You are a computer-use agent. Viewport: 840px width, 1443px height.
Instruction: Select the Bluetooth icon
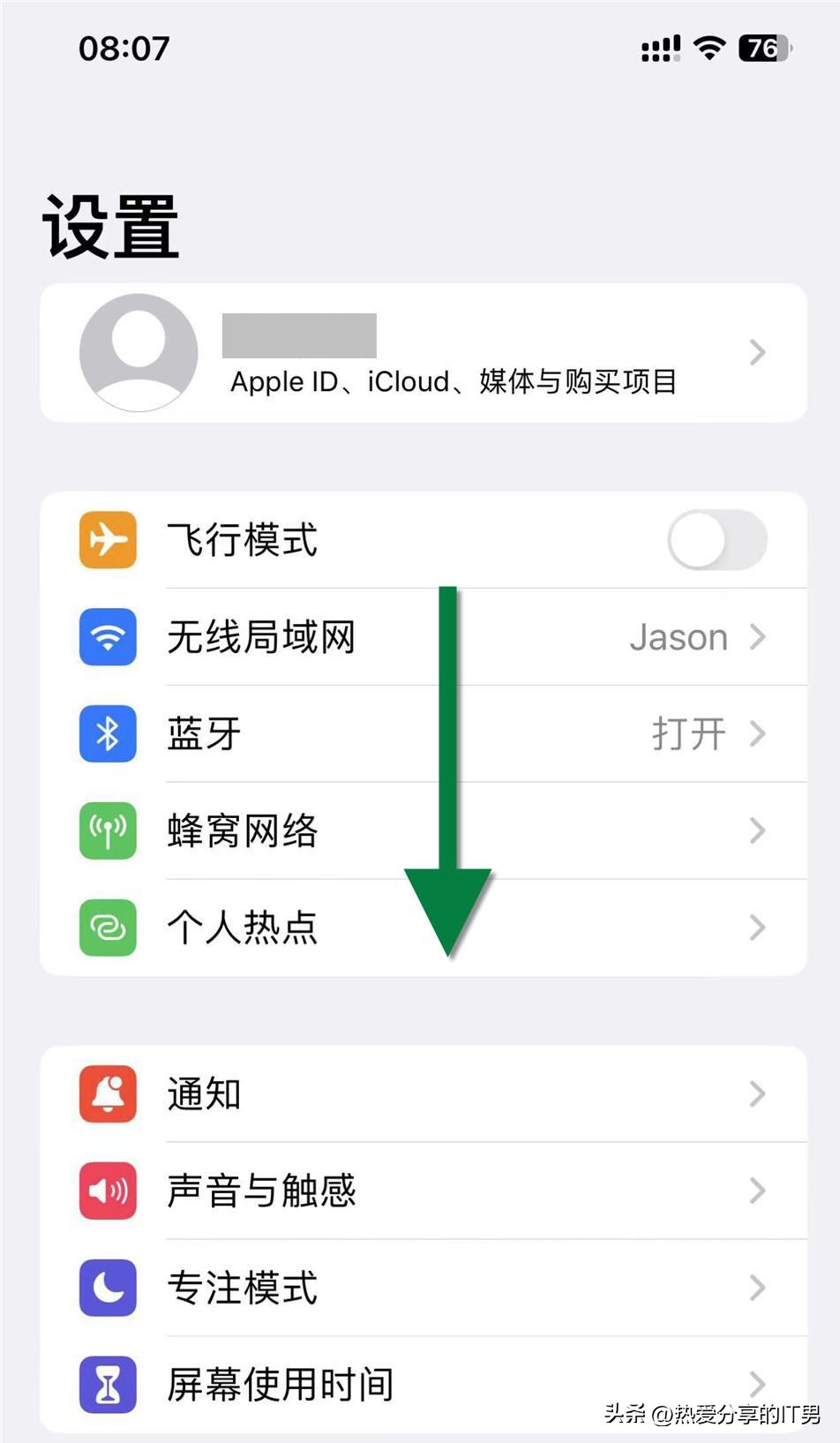(107, 733)
